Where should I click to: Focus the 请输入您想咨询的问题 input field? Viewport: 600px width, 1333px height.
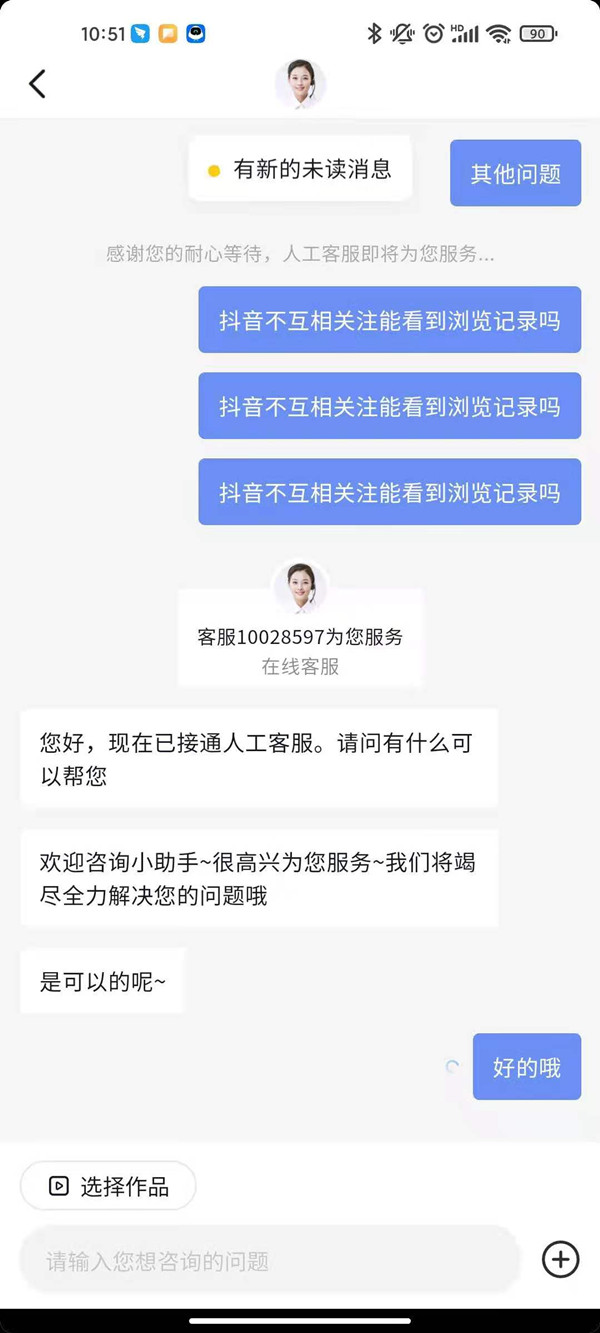click(x=270, y=1261)
